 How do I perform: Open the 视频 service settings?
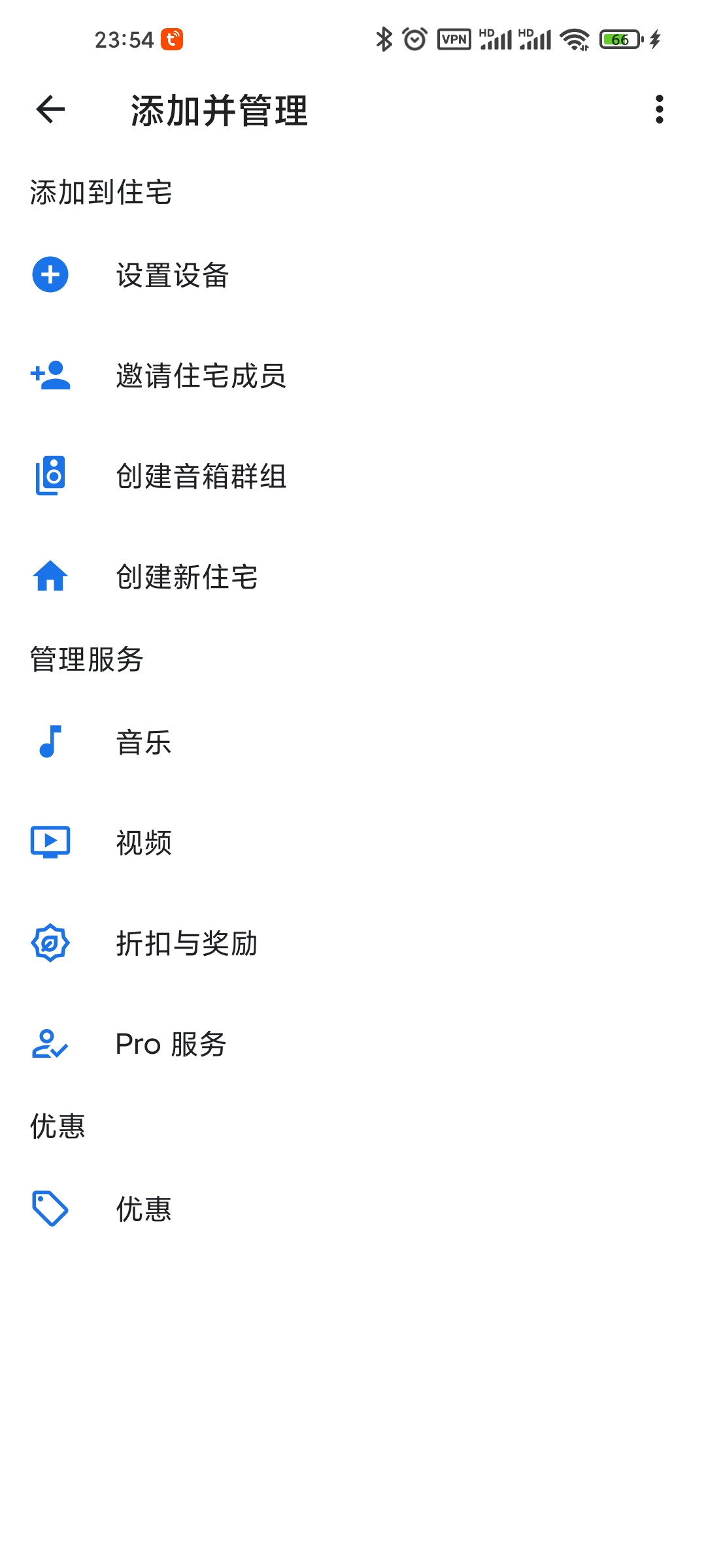[353, 843]
